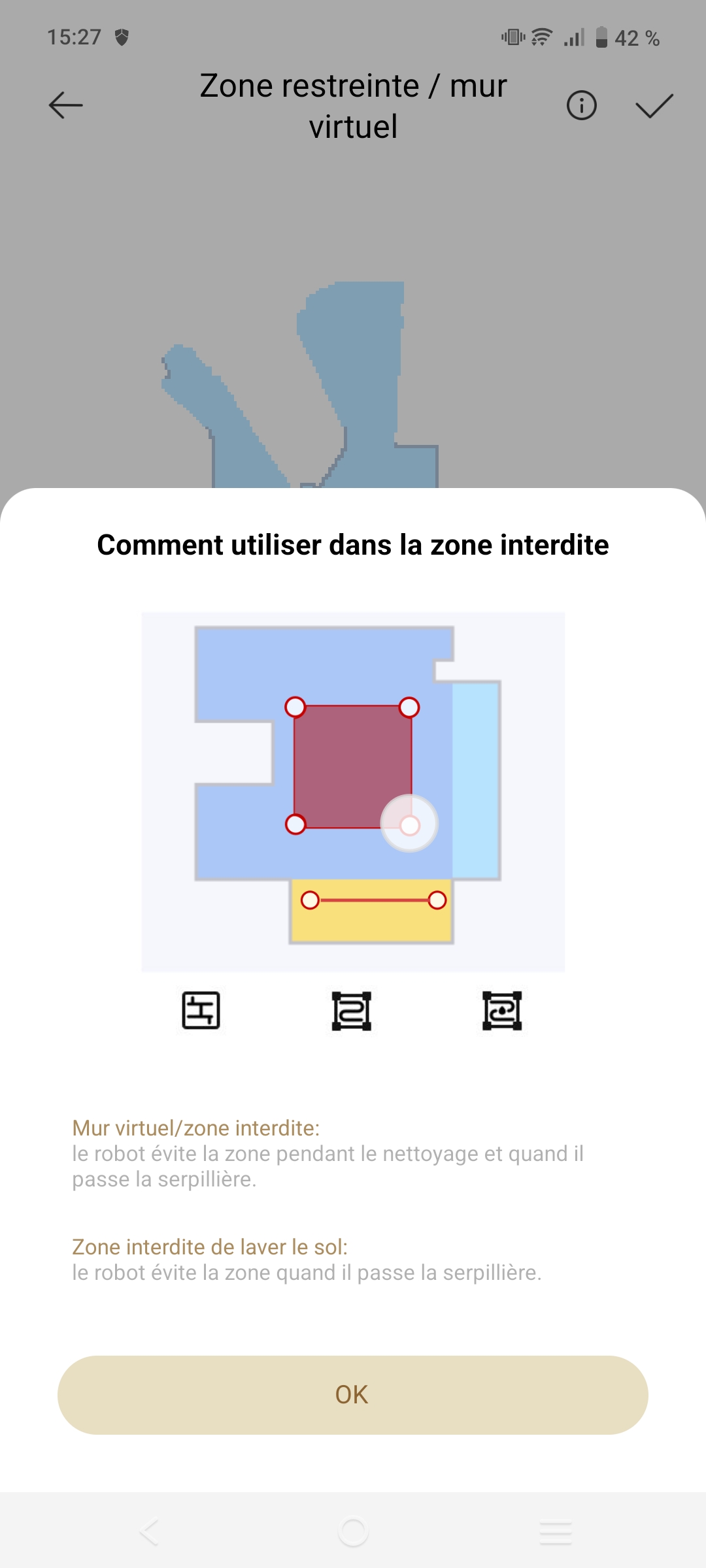
Task: Tap the system home button
Action: point(354,1532)
